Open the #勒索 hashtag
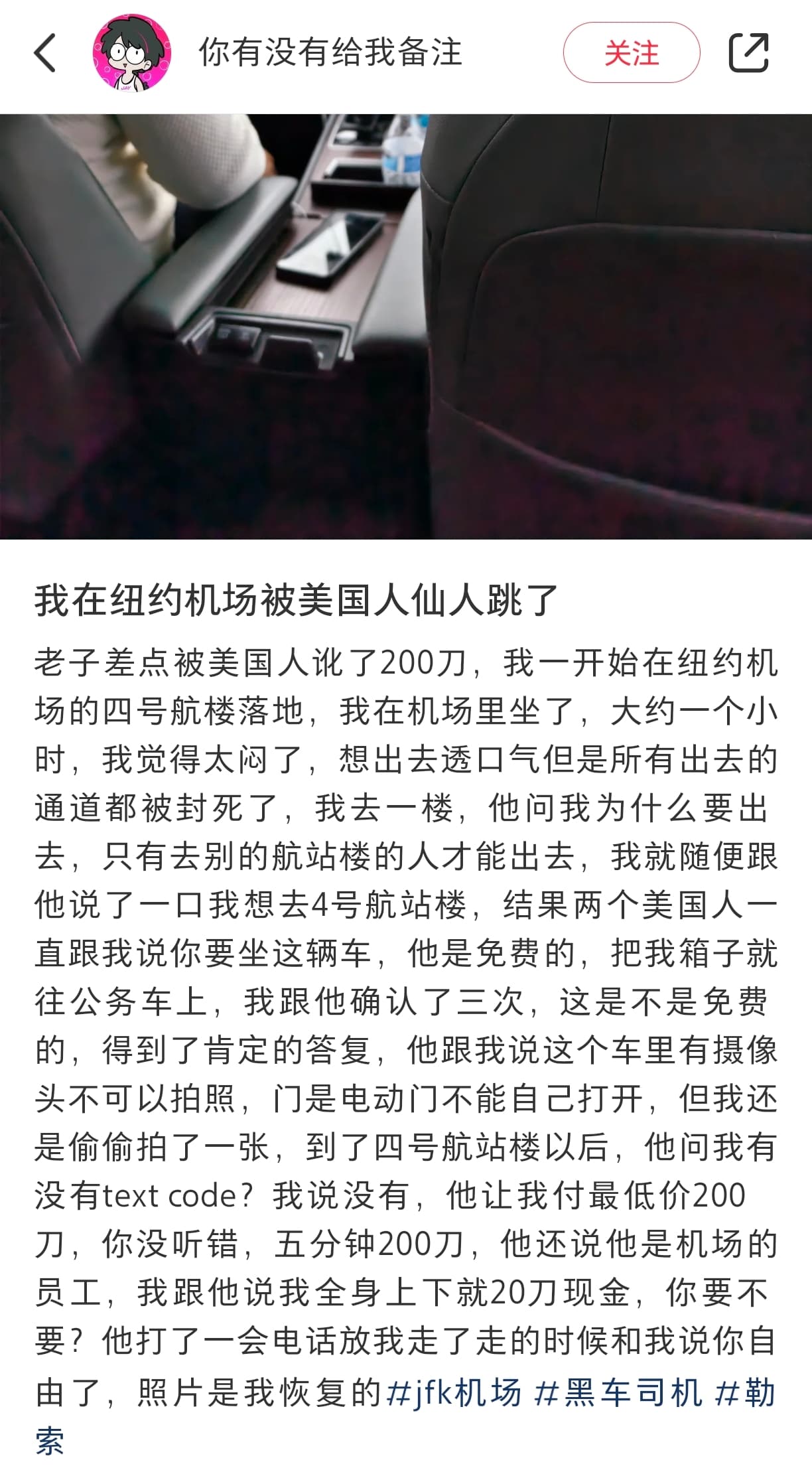Viewport: 812px width, 1478px height. click(744, 1392)
